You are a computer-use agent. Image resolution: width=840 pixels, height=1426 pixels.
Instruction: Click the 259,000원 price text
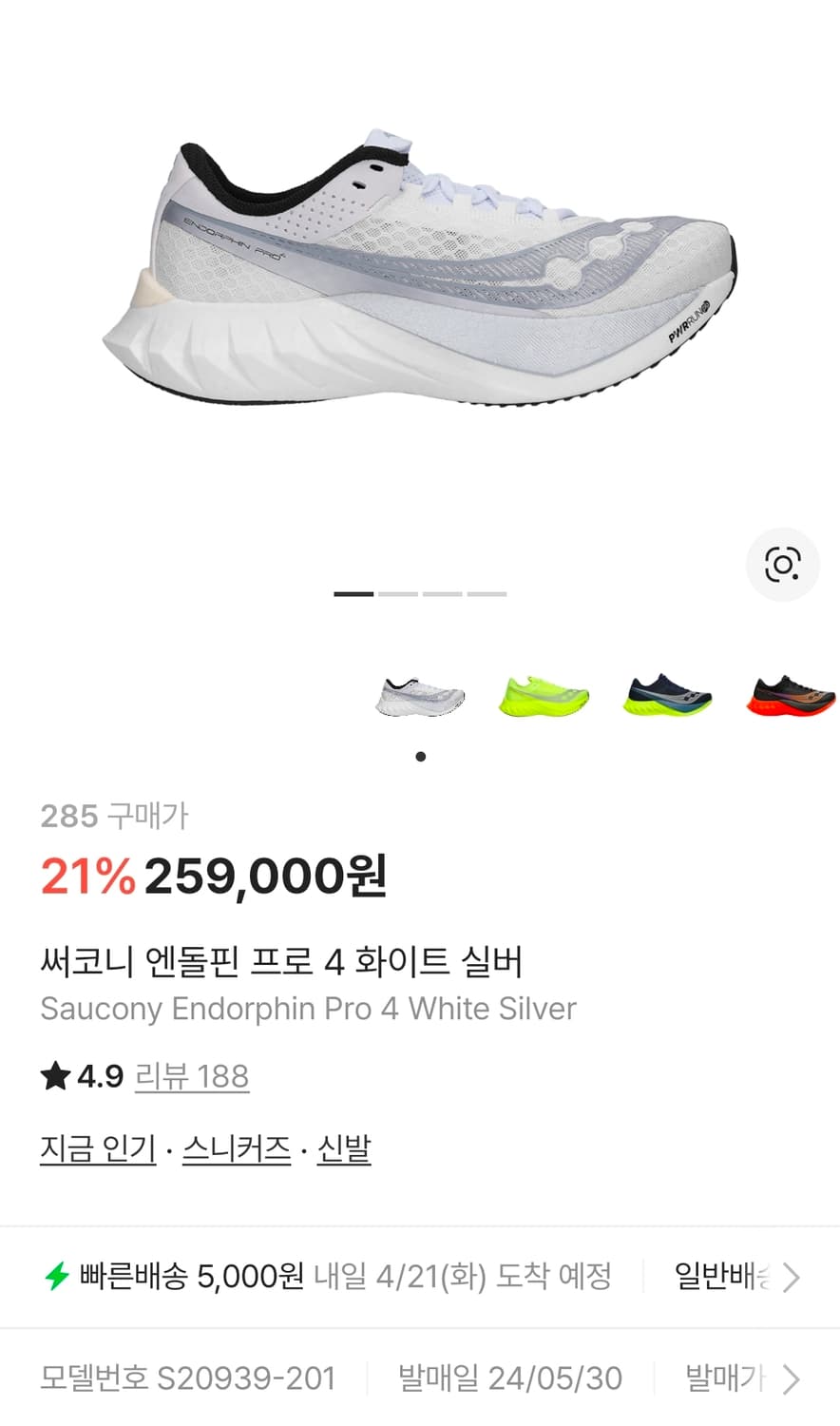266,877
